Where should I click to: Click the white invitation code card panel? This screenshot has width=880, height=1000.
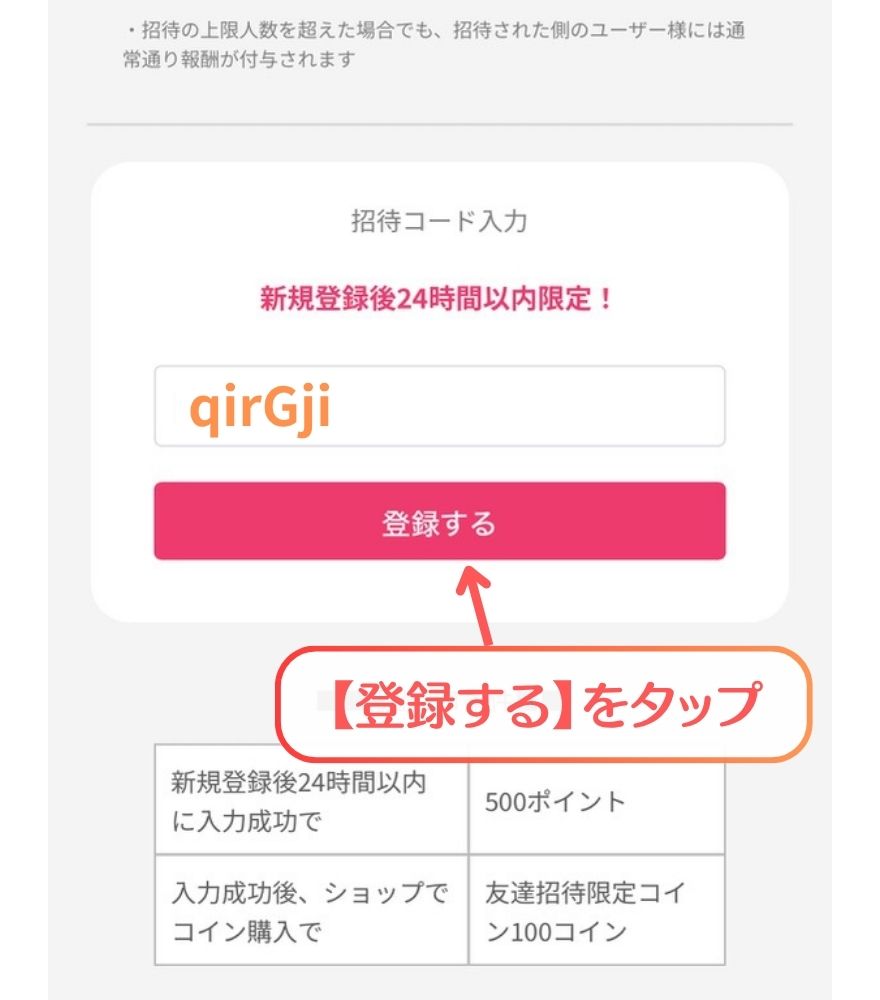438,390
